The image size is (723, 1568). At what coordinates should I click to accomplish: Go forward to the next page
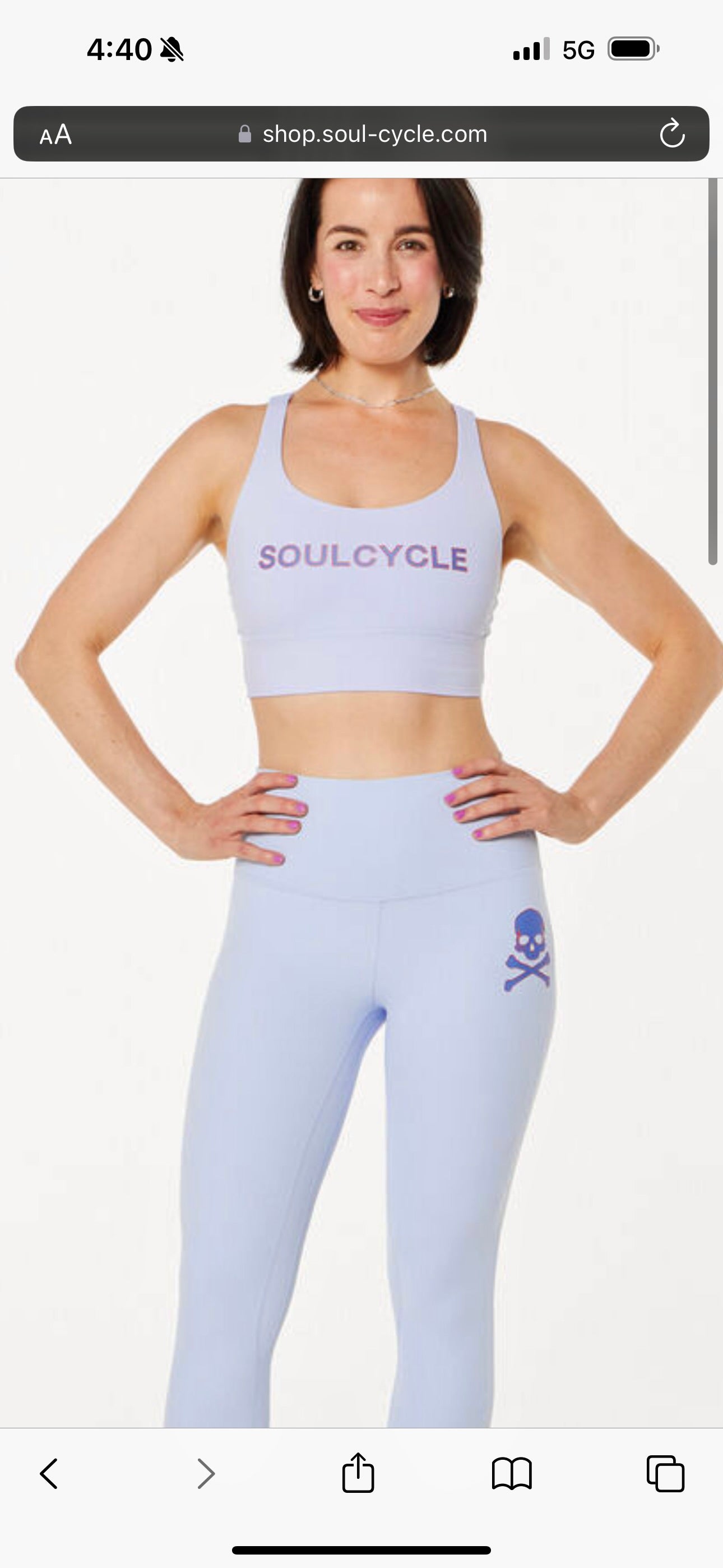click(x=206, y=1474)
